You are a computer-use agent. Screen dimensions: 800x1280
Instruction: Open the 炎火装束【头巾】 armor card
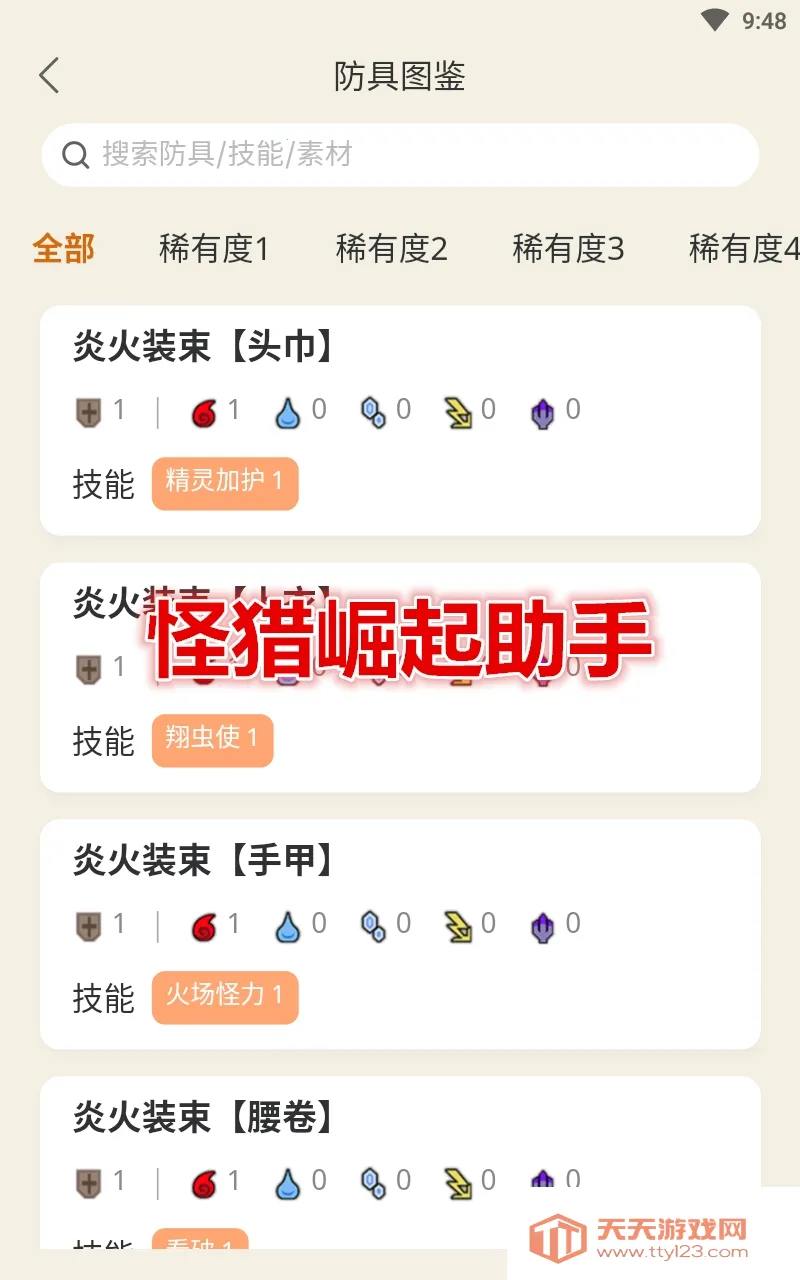[400, 420]
